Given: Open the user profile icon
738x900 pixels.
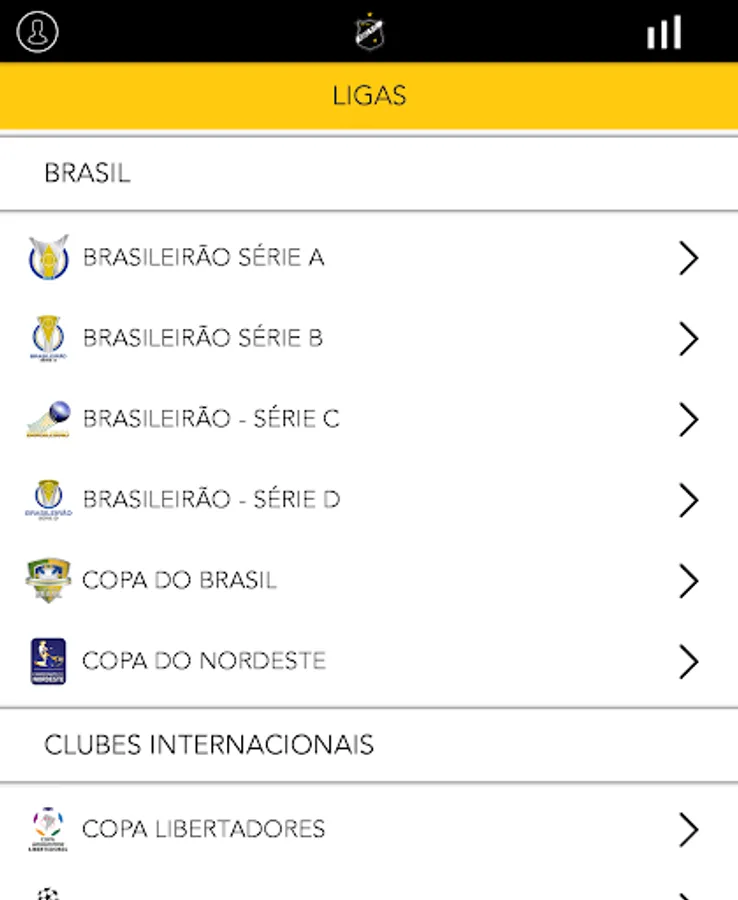Looking at the screenshot, I should point(37,32).
